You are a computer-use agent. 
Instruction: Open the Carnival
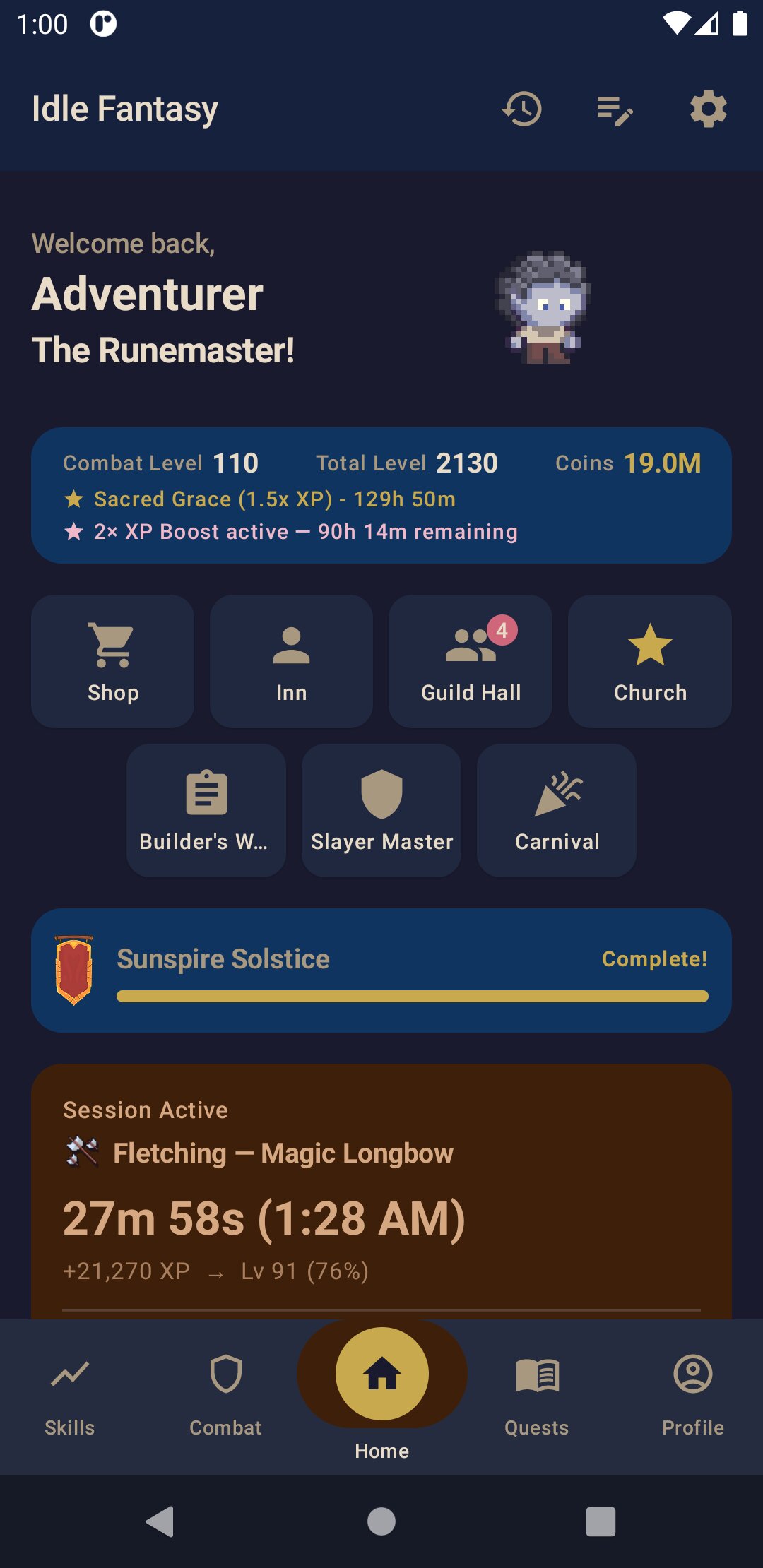(x=557, y=810)
